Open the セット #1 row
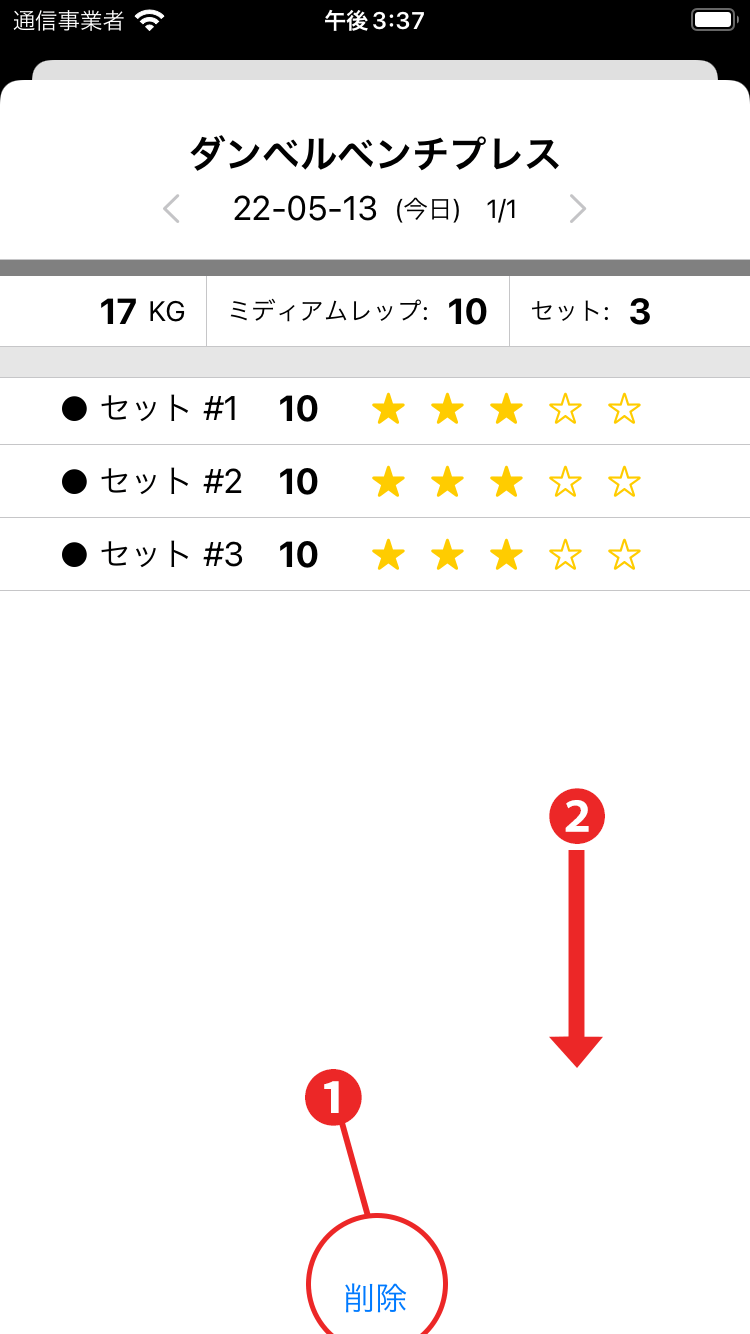Image resolution: width=750 pixels, height=1334 pixels. (x=170, y=409)
